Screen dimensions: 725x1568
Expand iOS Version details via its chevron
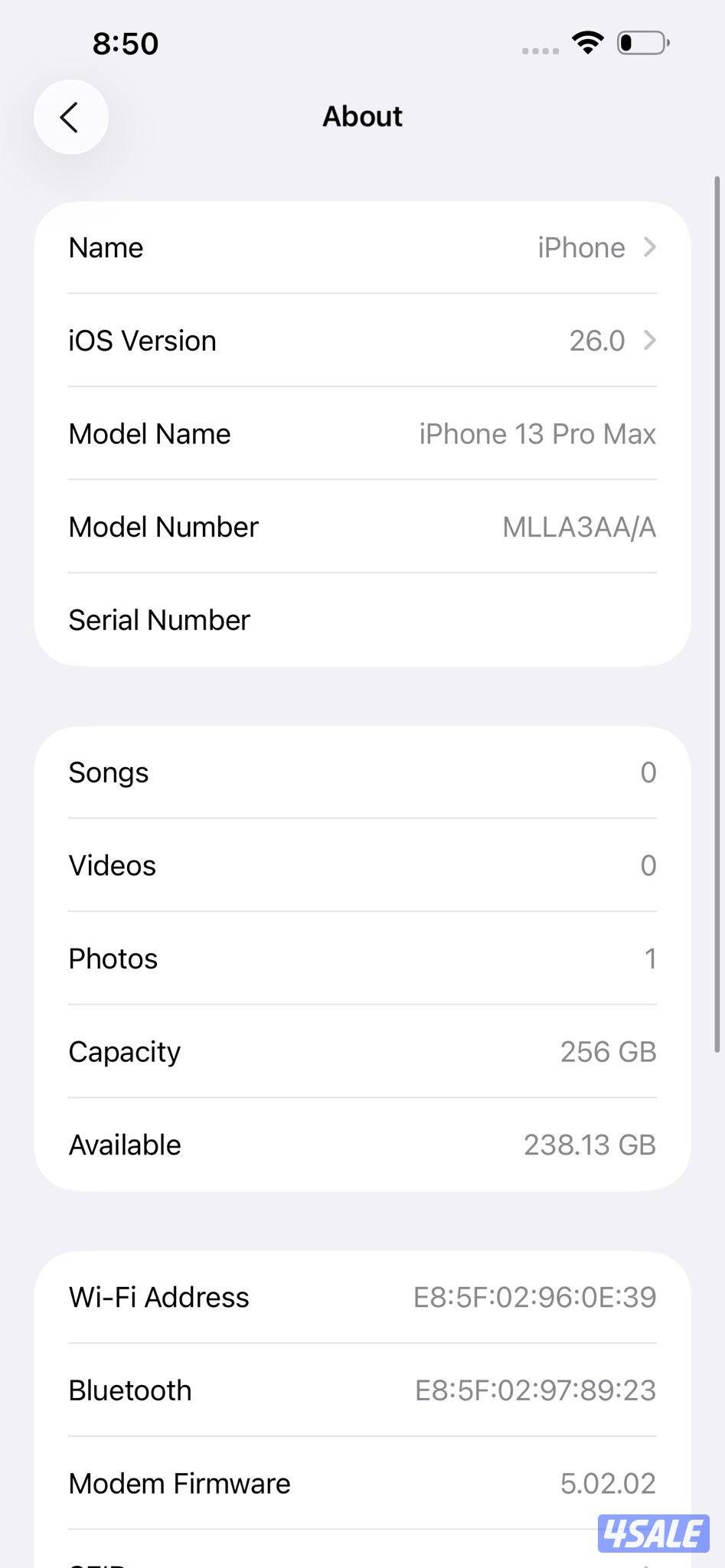(650, 340)
